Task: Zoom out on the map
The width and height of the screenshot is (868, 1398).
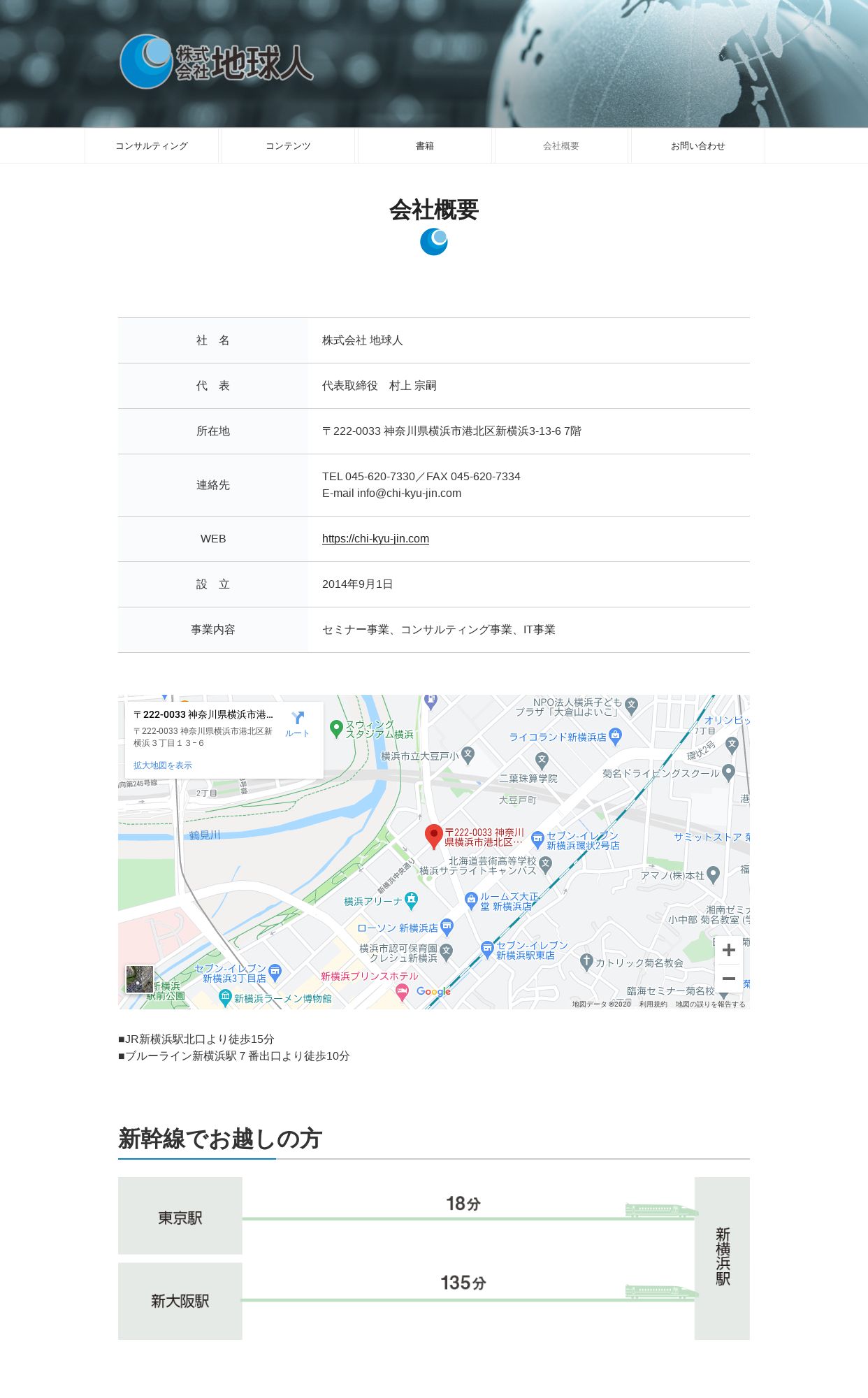Action: 728,979
